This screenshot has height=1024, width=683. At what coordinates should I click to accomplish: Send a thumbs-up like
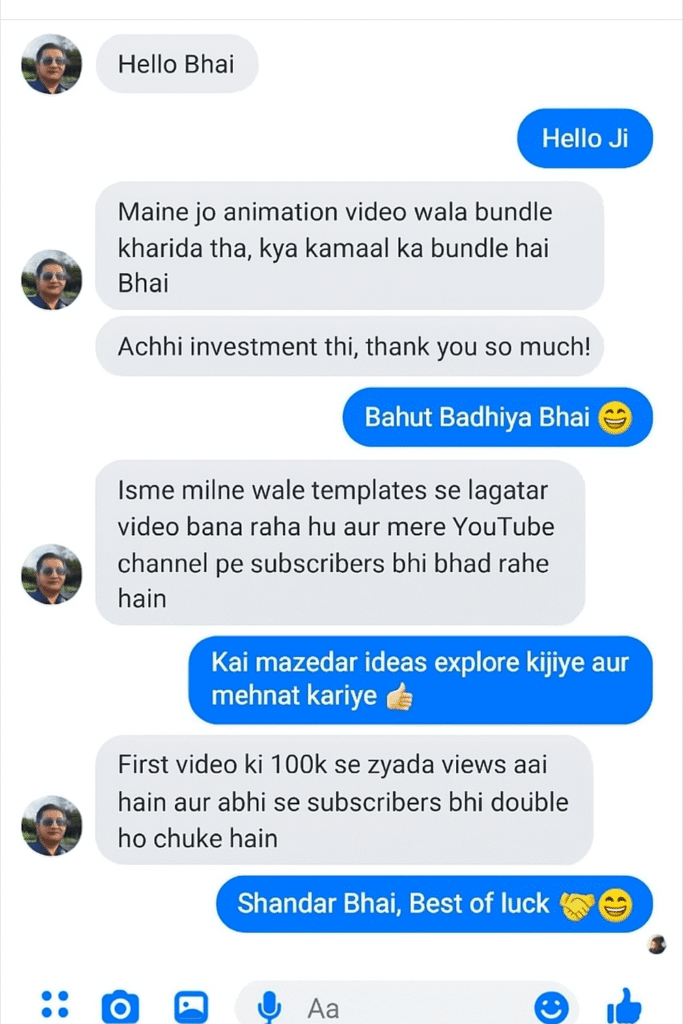(x=624, y=1004)
